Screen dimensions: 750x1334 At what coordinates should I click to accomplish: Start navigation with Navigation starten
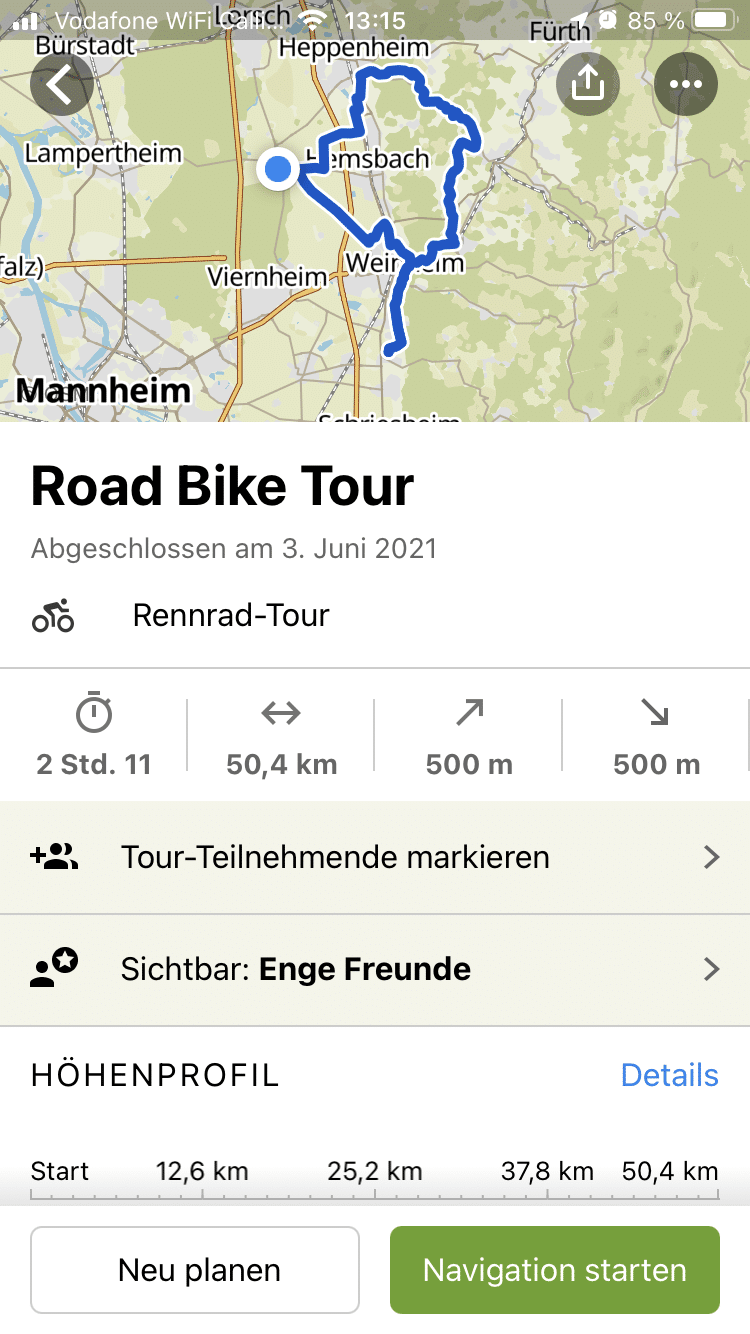pyautogui.click(x=555, y=1270)
